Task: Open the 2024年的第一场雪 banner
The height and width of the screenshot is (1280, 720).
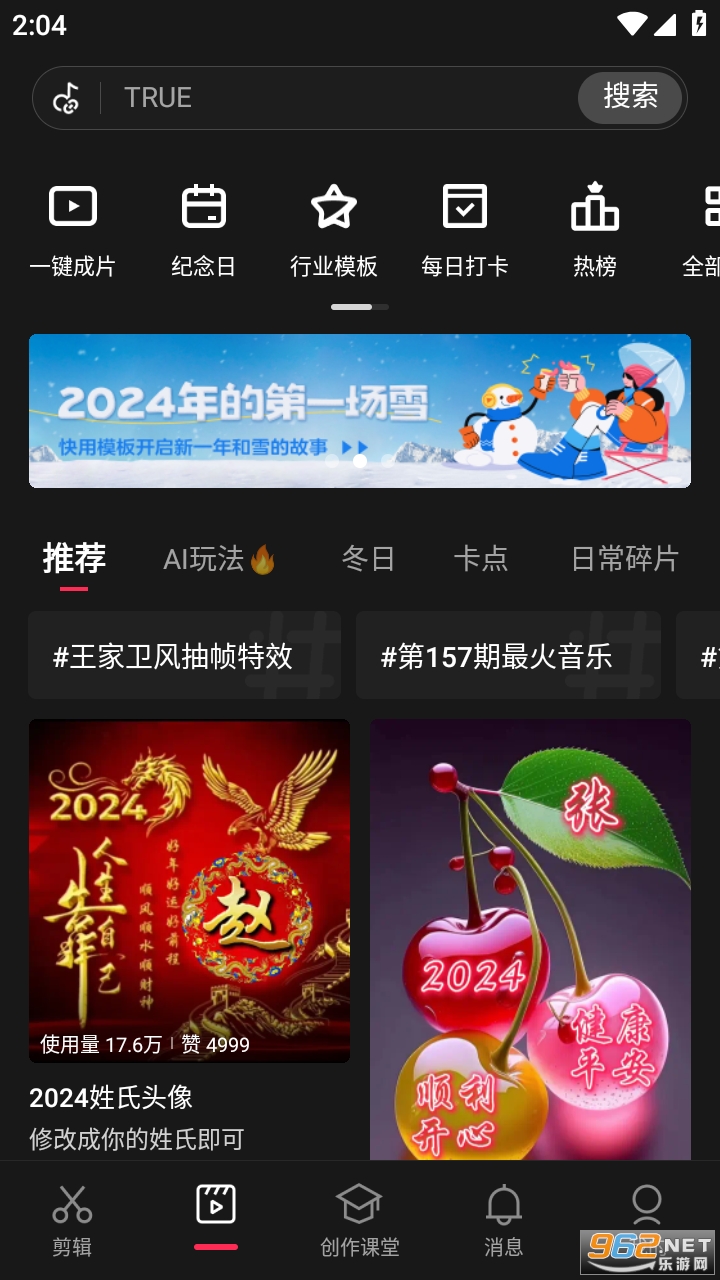Action: coord(360,411)
